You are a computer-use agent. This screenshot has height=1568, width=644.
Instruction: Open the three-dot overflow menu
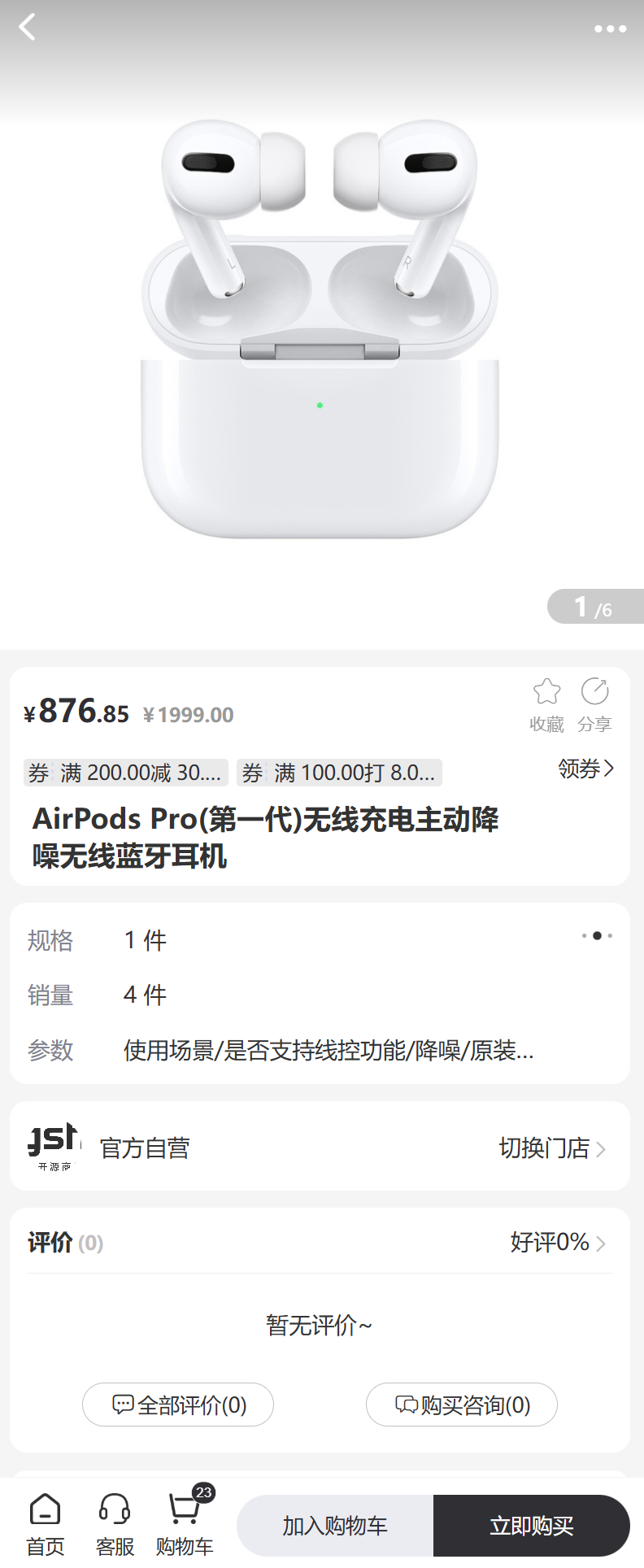[x=610, y=29]
